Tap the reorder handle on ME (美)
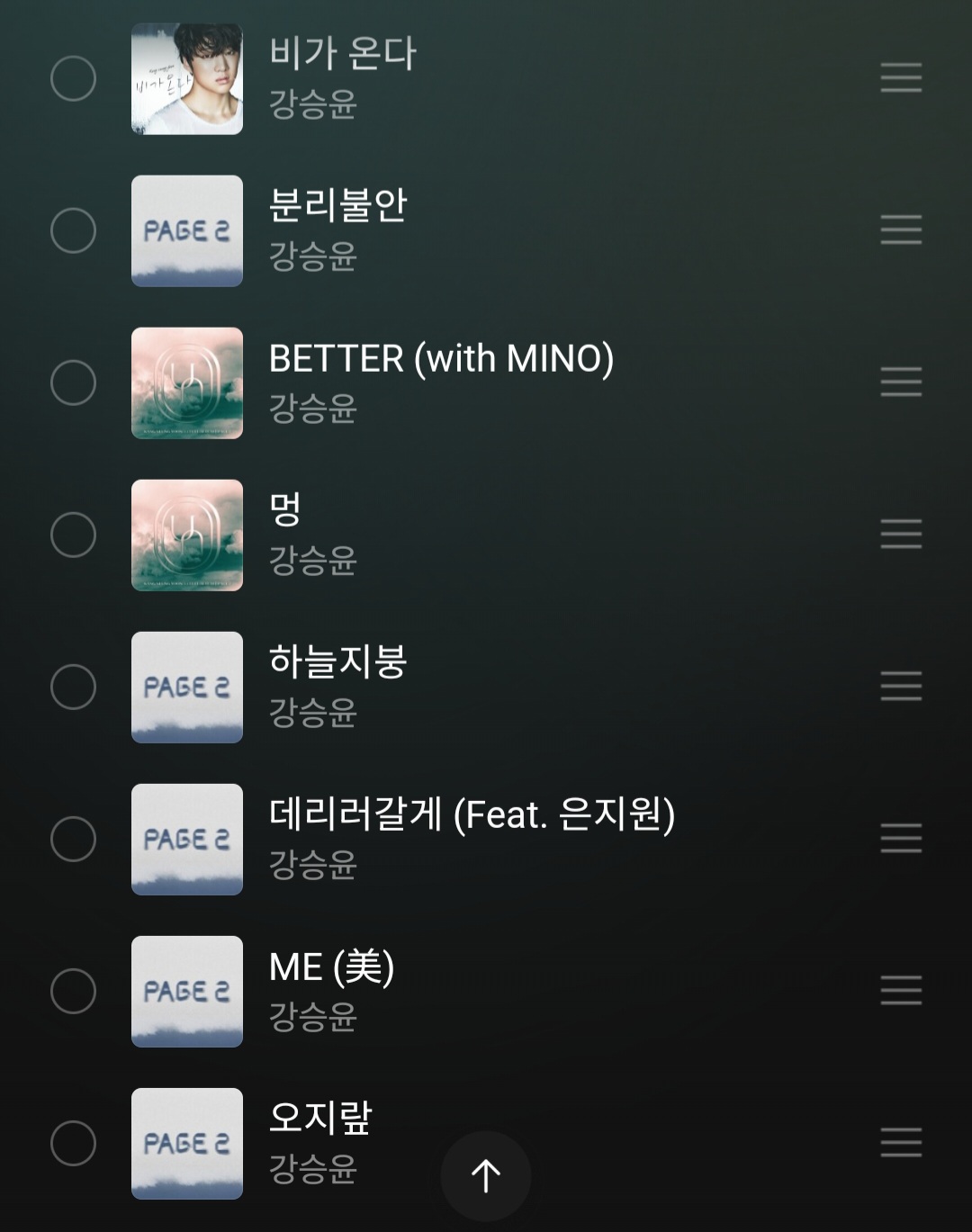 click(x=901, y=991)
